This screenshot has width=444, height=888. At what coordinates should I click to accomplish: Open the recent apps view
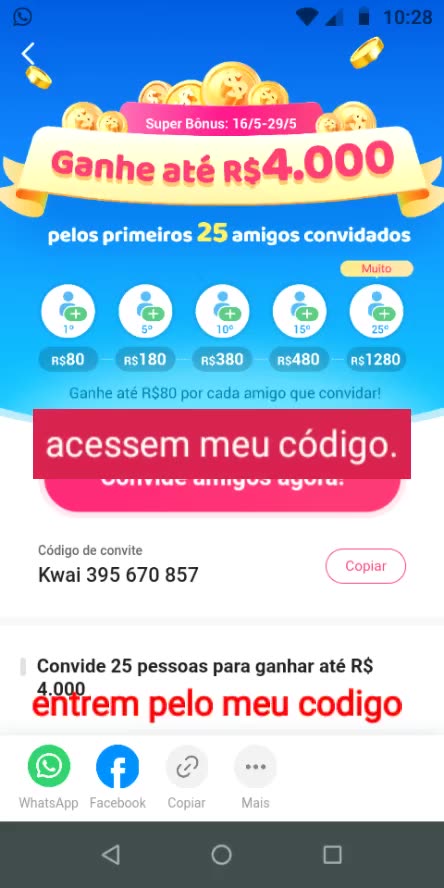click(x=332, y=855)
